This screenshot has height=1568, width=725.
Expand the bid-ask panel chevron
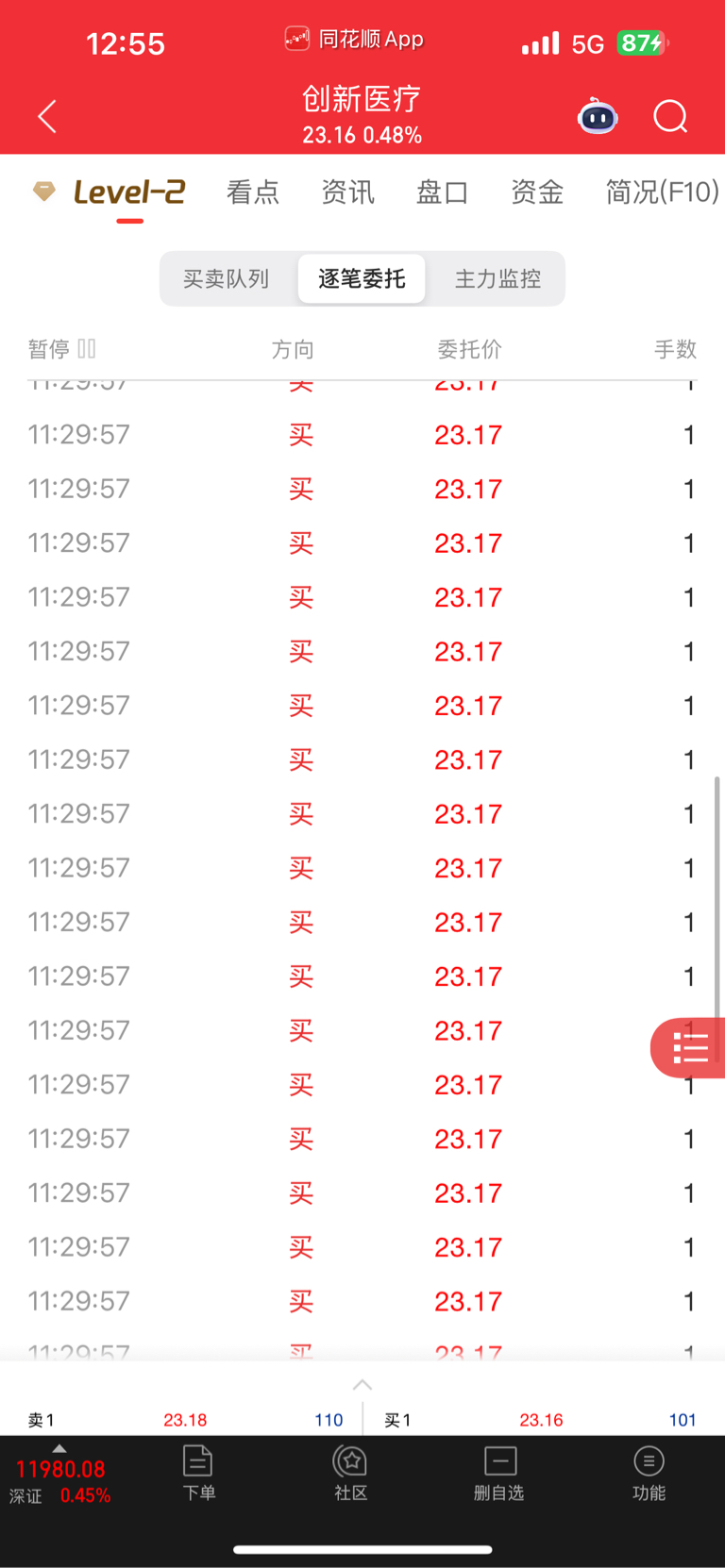point(362,1385)
